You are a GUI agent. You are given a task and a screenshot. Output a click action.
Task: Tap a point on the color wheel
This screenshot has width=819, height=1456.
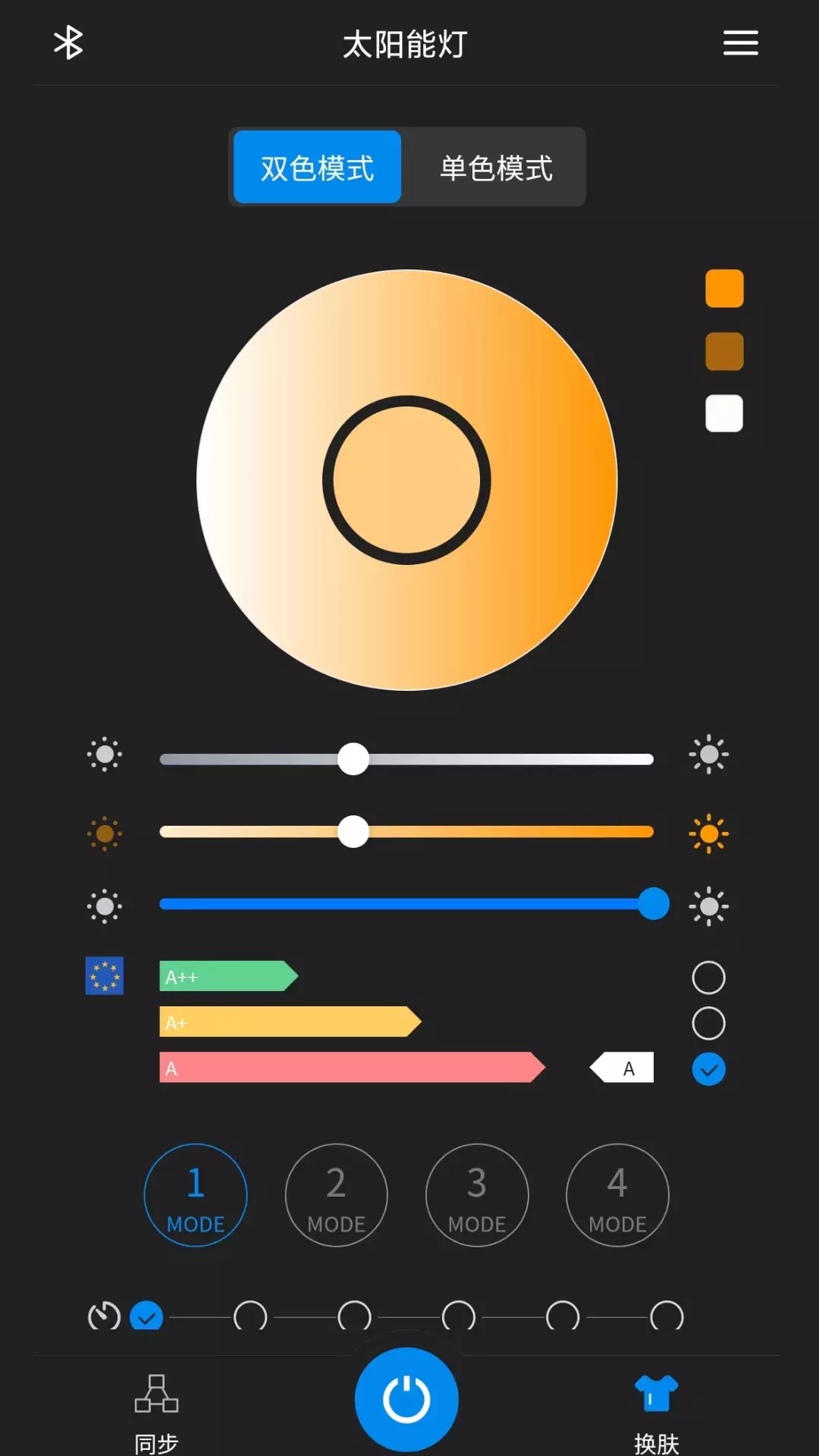[406, 480]
